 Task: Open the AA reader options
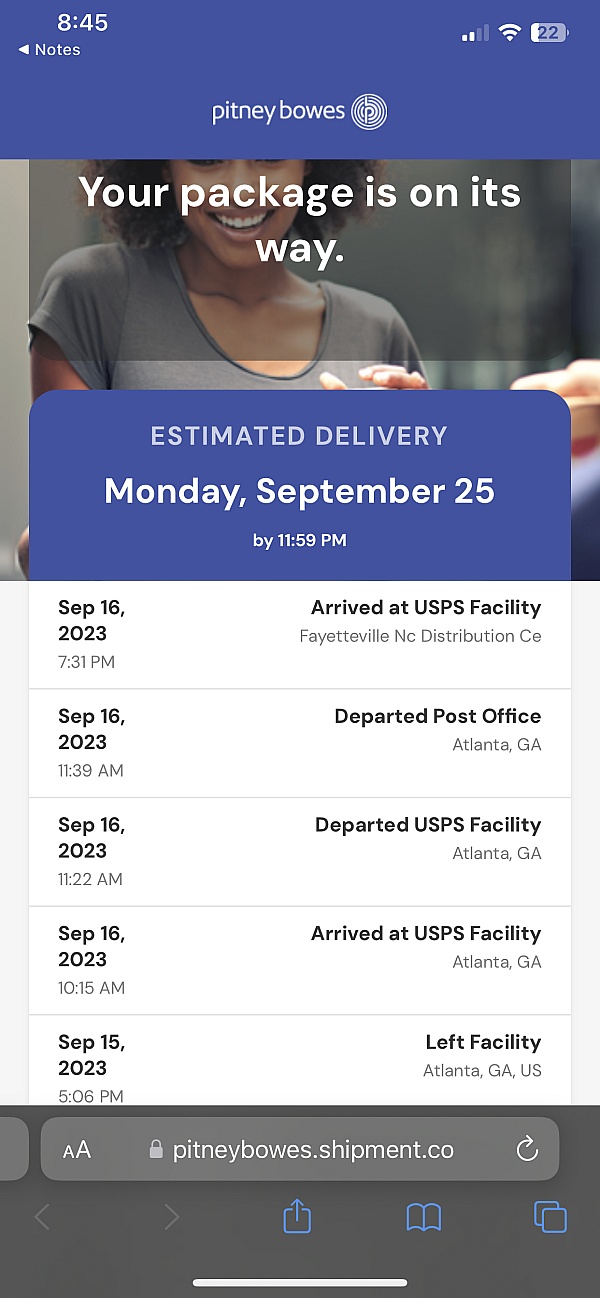click(77, 1150)
